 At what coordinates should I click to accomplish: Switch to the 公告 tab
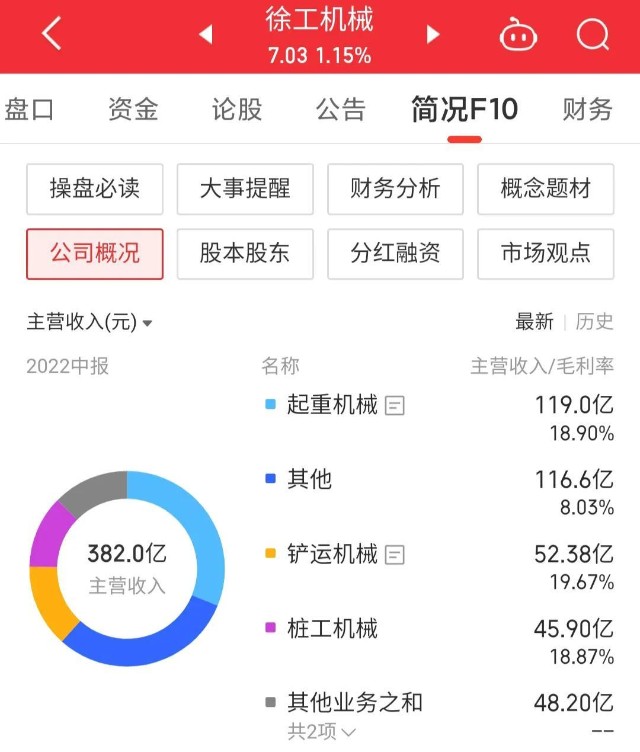pos(341,109)
